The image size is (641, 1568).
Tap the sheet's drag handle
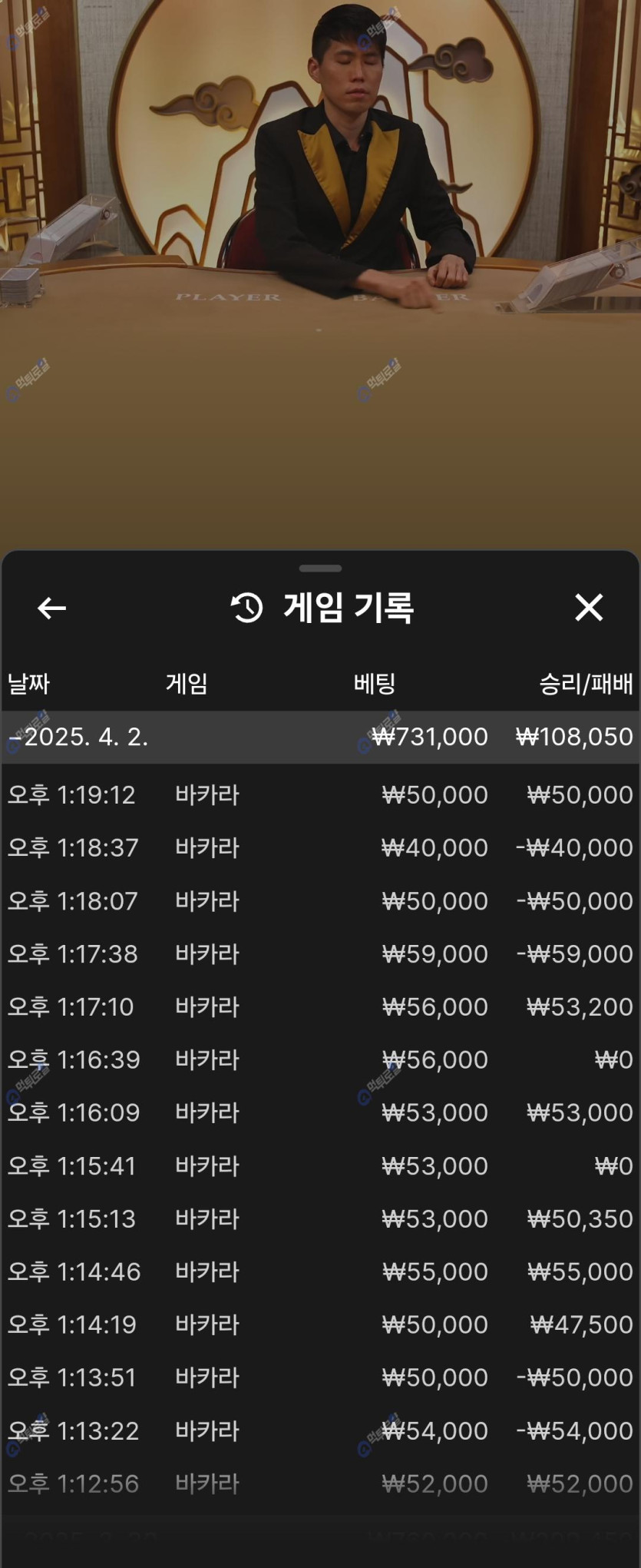click(320, 569)
